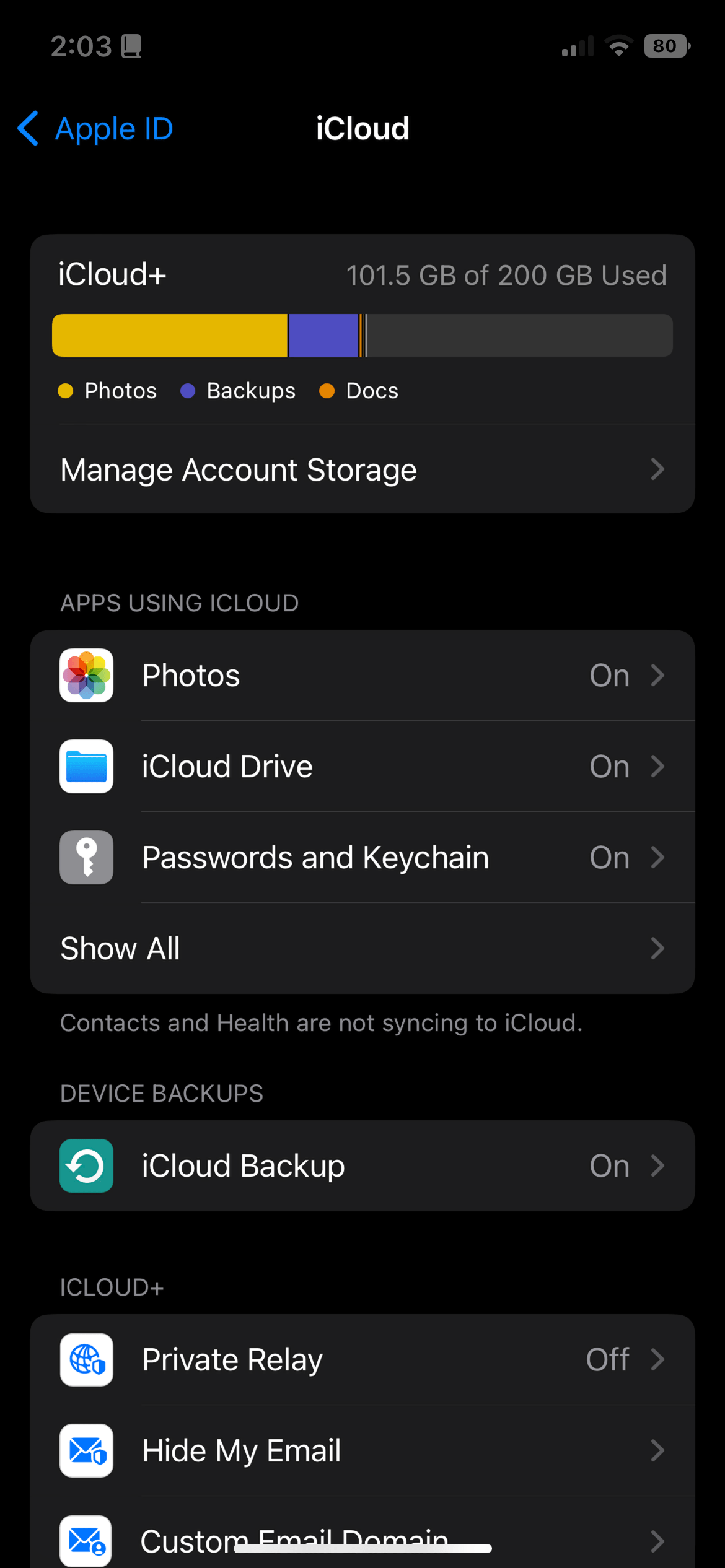Open iCloud Backup details chevron

658,1165
